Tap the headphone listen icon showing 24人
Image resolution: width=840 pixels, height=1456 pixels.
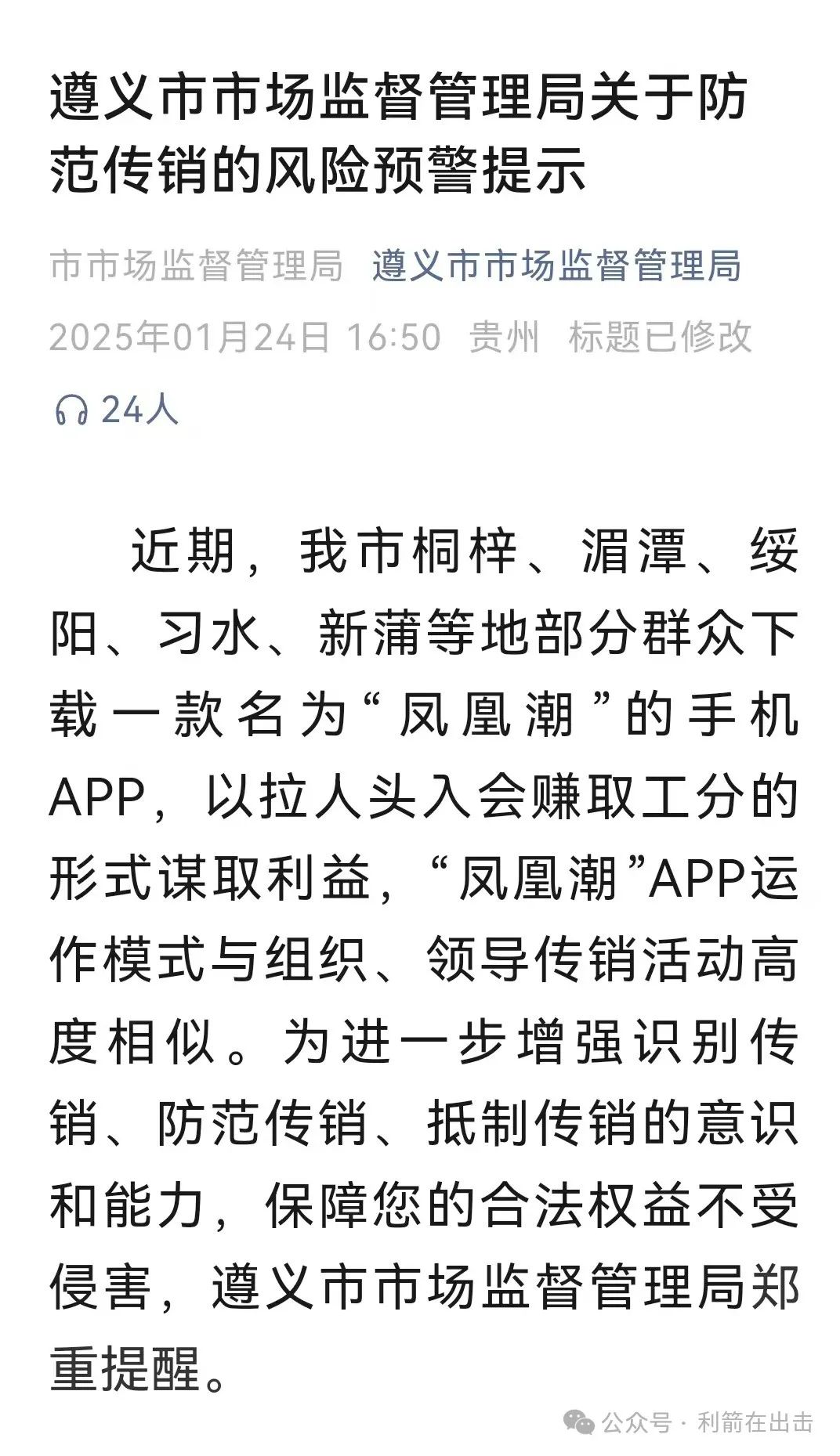pos(71,410)
